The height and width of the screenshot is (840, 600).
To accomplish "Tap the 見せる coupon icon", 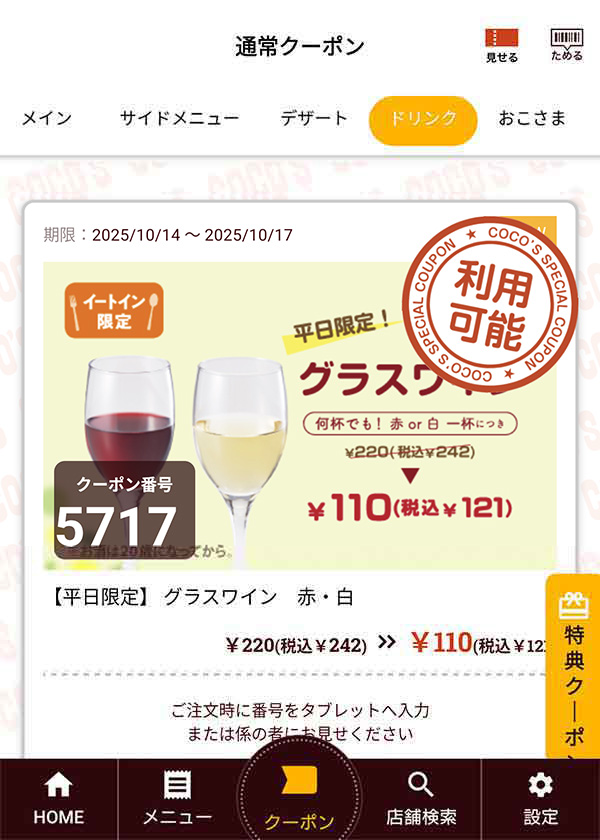I will pyautogui.click(x=502, y=45).
